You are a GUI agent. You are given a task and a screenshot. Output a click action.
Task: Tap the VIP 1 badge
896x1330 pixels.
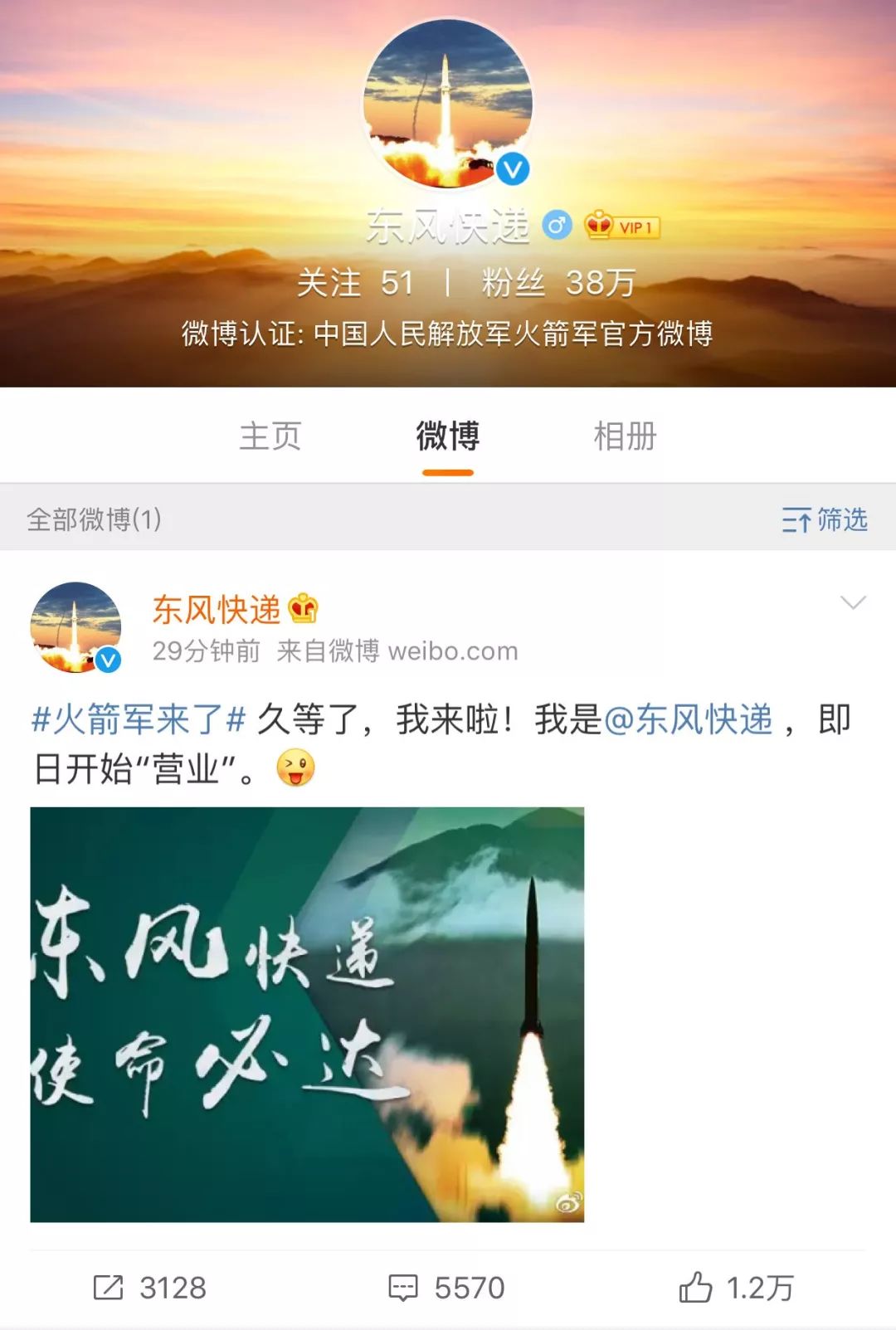[622, 226]
